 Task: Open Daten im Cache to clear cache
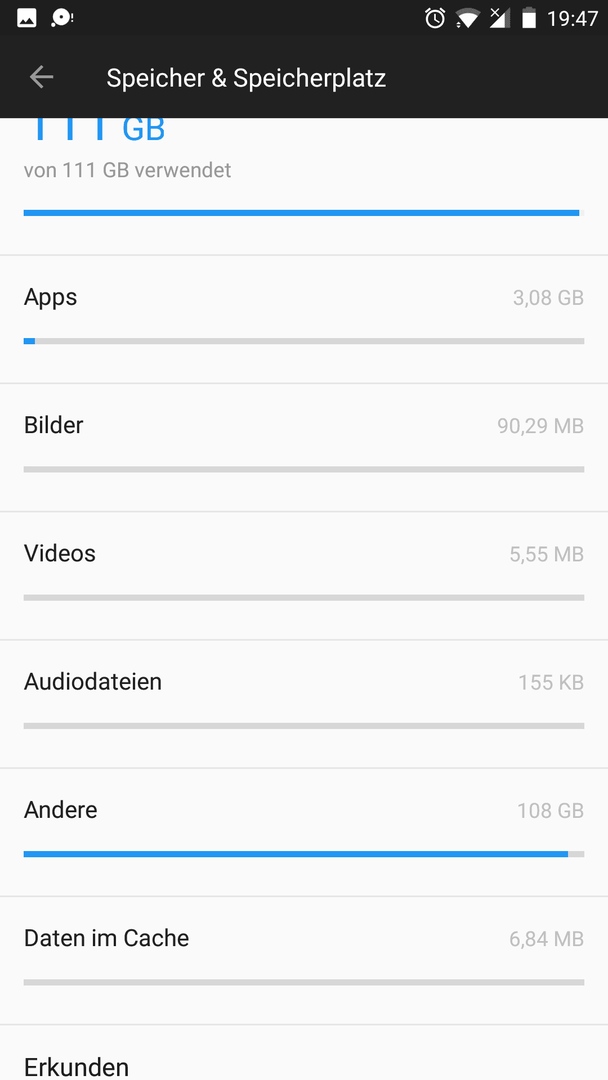pyautogui.click(x=304, y=959)
